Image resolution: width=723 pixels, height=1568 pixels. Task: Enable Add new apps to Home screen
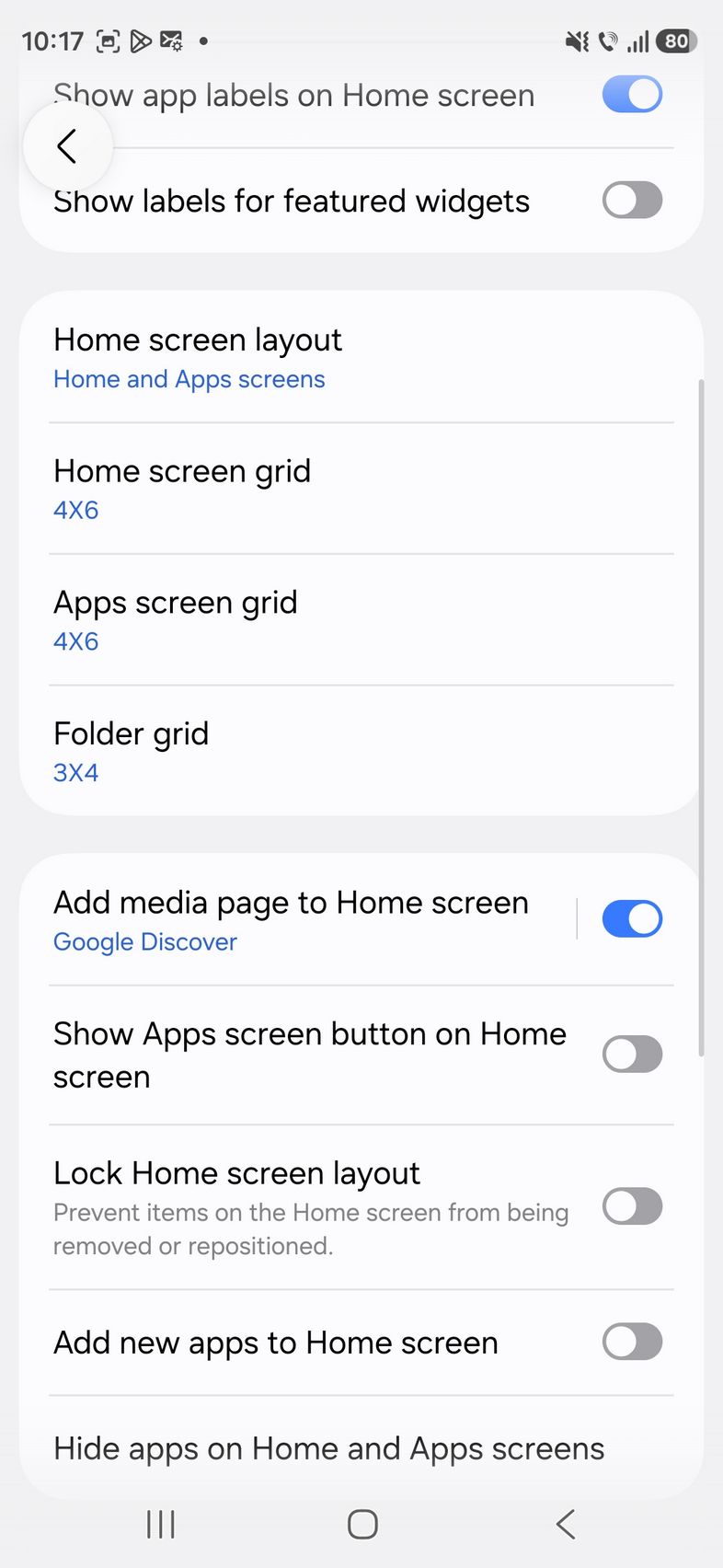tap(632, 1342)
